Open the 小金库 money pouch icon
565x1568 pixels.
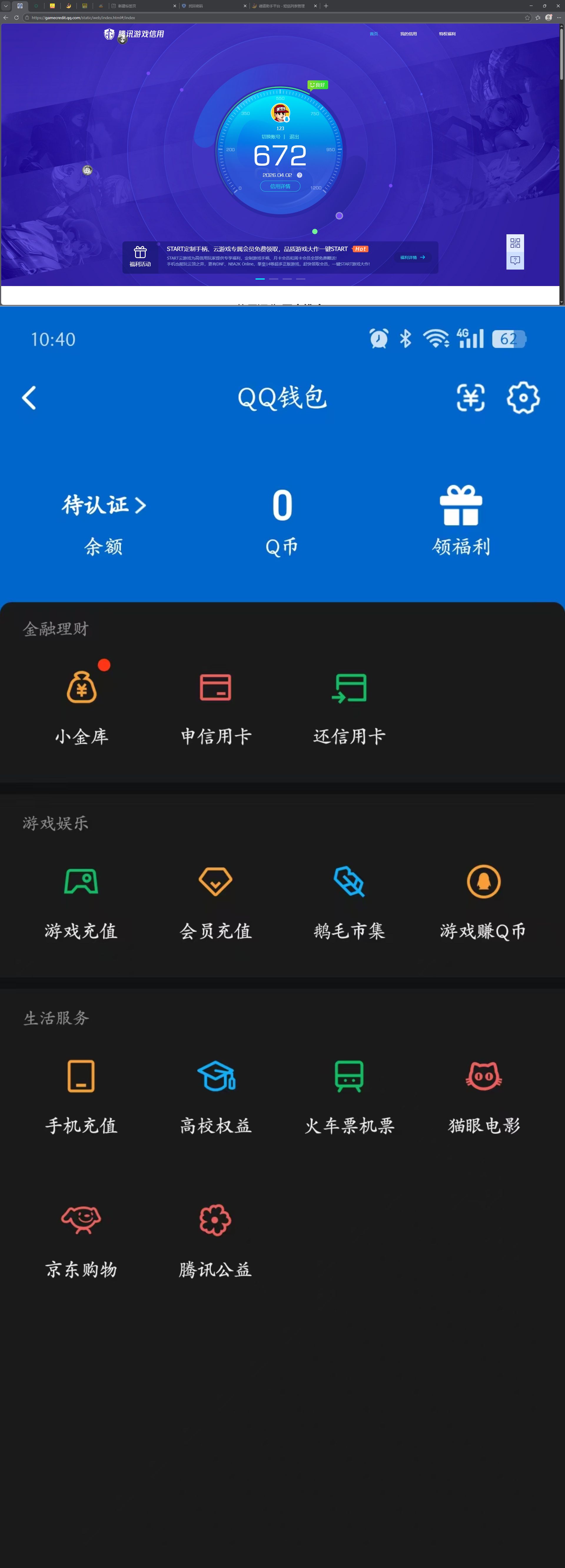(x=82, y=688)
